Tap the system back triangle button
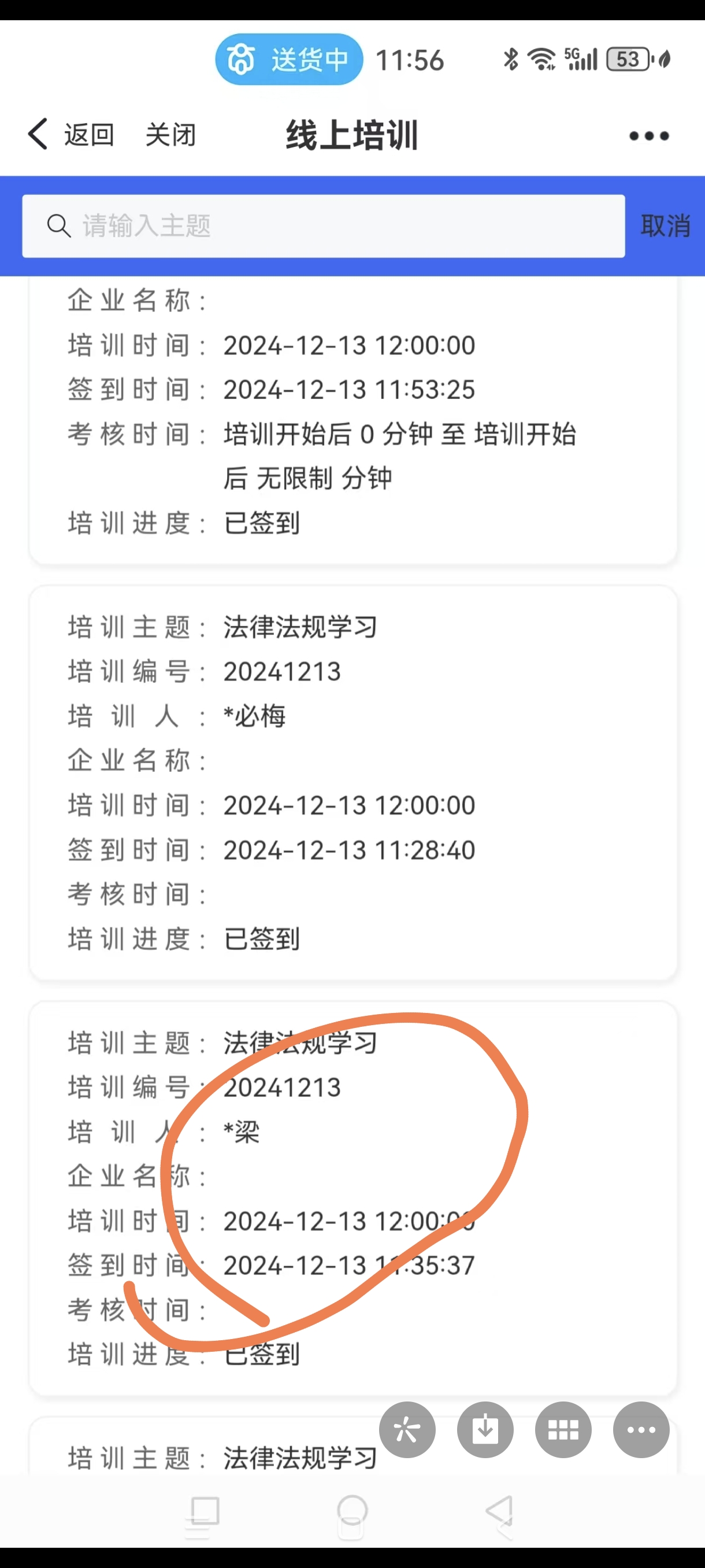 click(x=500, y=1511)
